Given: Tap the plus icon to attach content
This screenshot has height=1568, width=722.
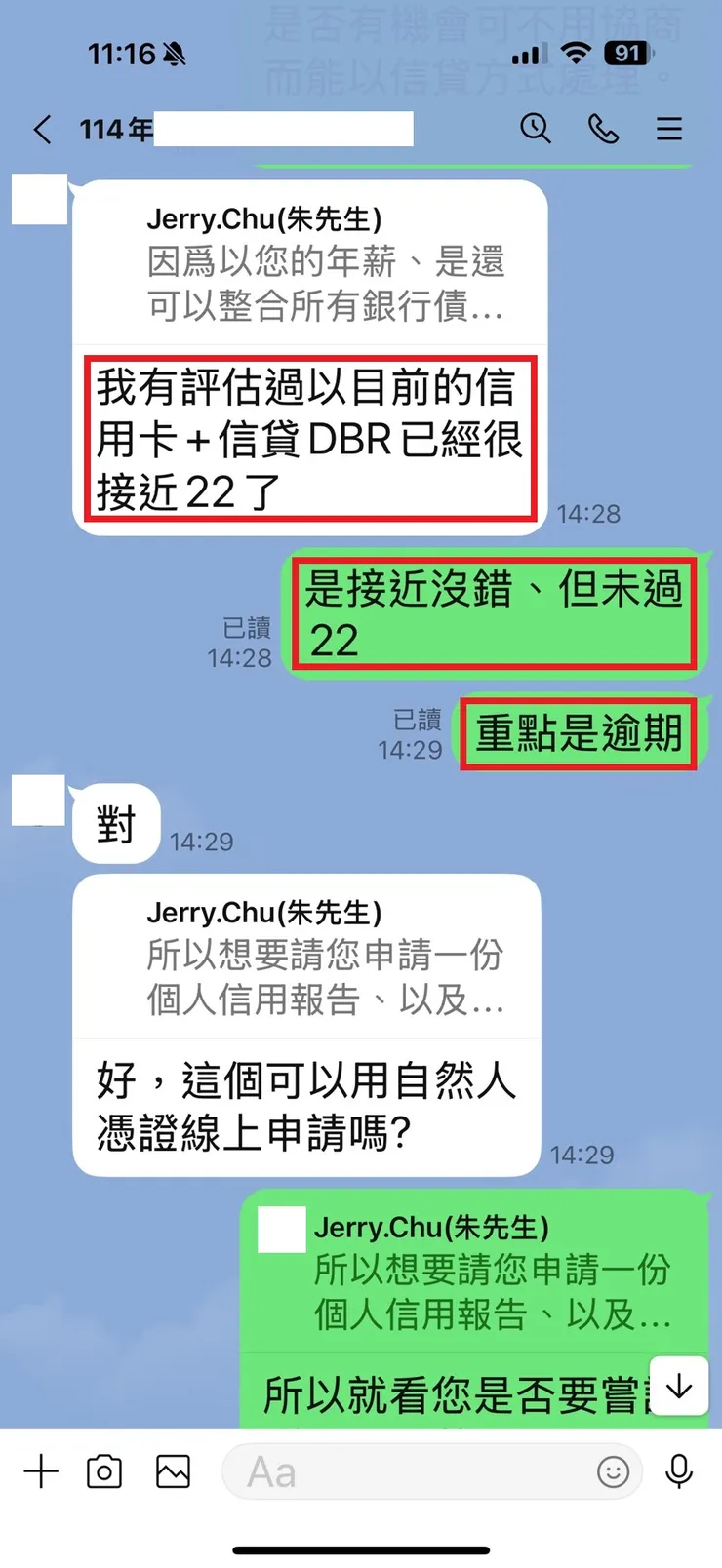Looking at the screenshot, I should coord(41,1471).
